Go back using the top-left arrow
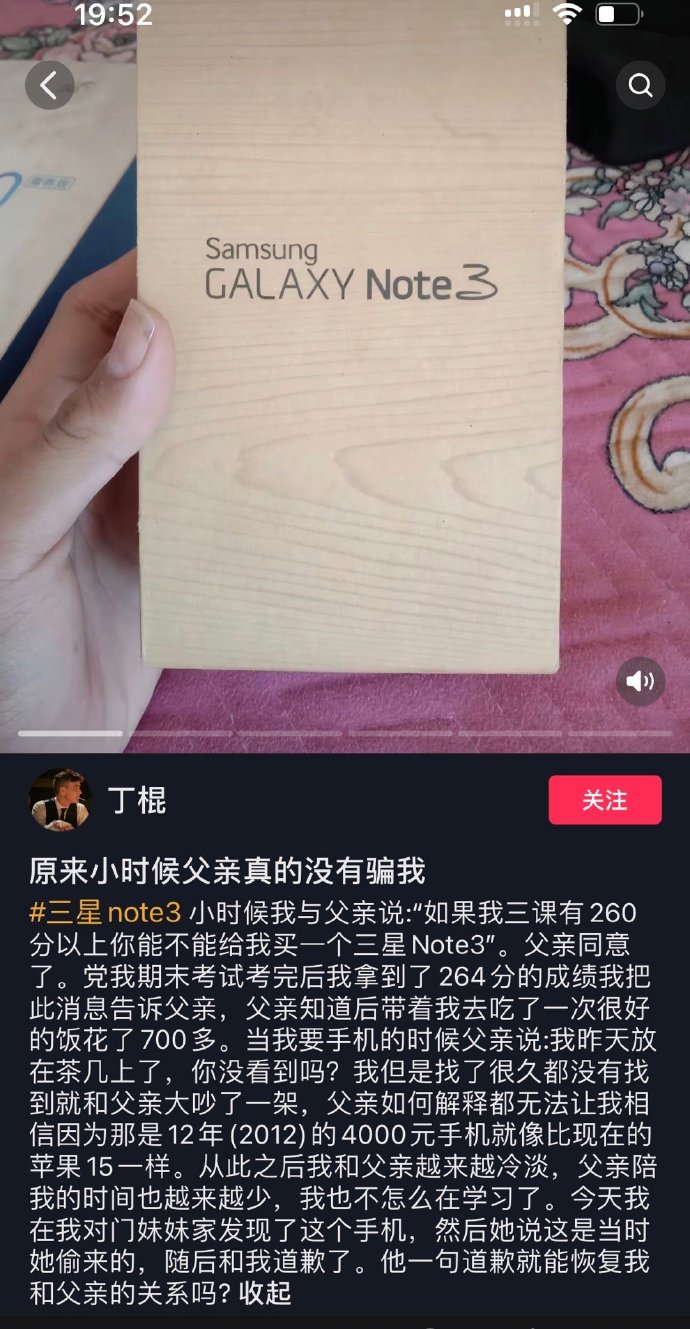 pyautogui.click(x=49, y=85)
